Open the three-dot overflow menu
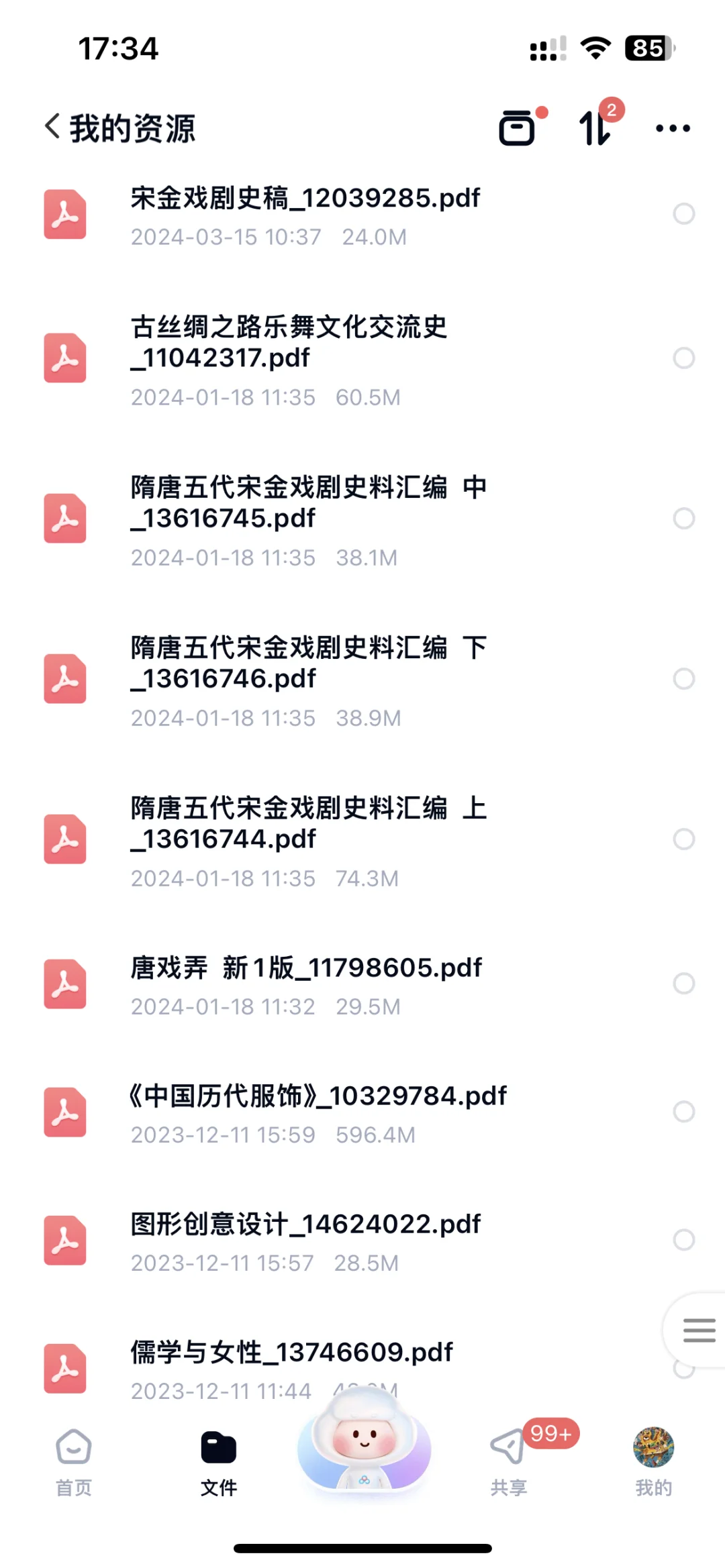The height and width of the screenshot is (1568, 725). coord(673,128)
